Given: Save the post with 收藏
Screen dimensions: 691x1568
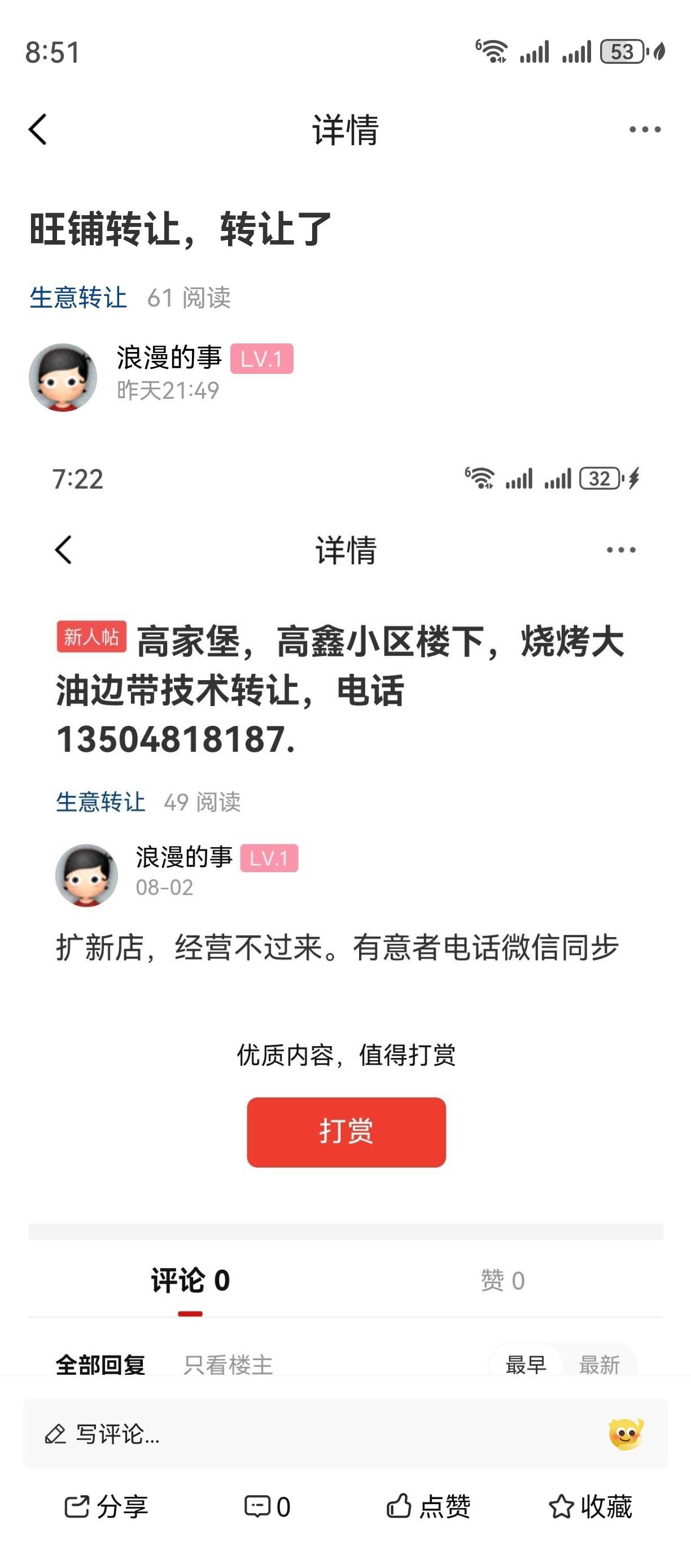Looking at the screenshot, I should (x=590, y=1507).
